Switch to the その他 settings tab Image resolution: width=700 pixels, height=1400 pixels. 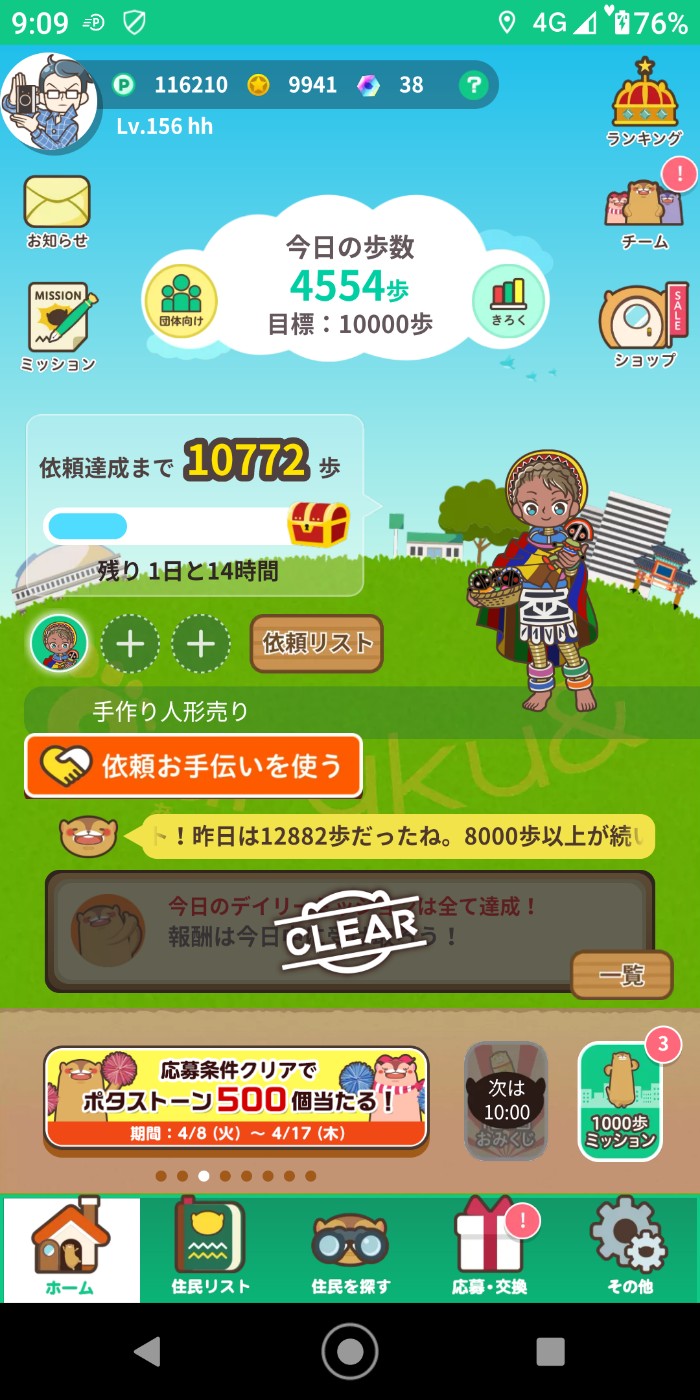(x=630, y=1248)
